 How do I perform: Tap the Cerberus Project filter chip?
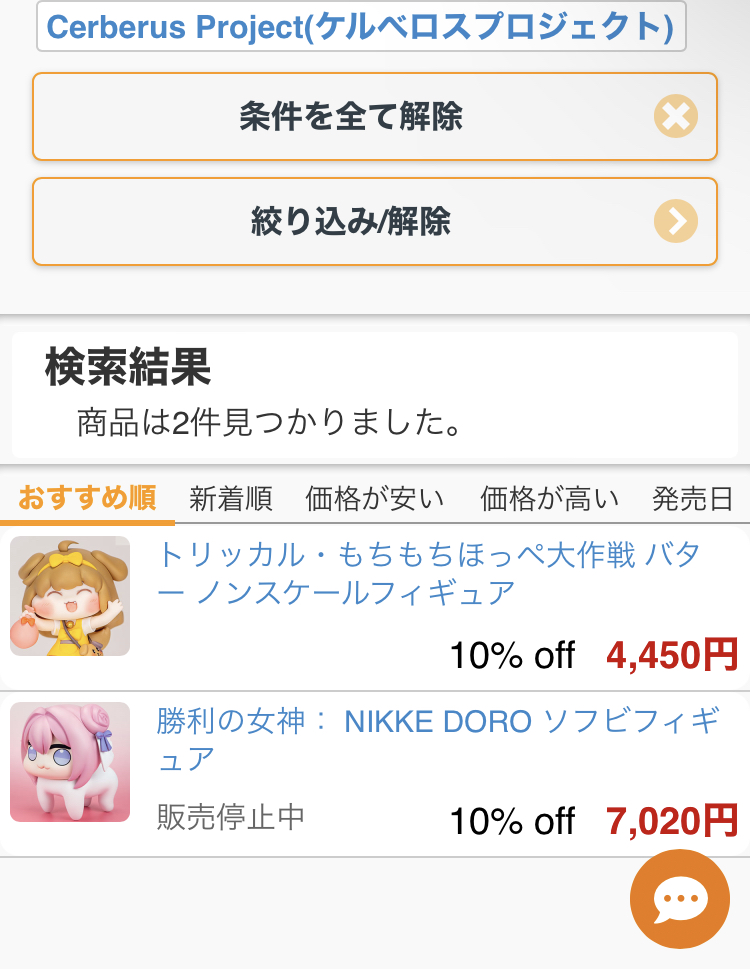coord(360,27)
